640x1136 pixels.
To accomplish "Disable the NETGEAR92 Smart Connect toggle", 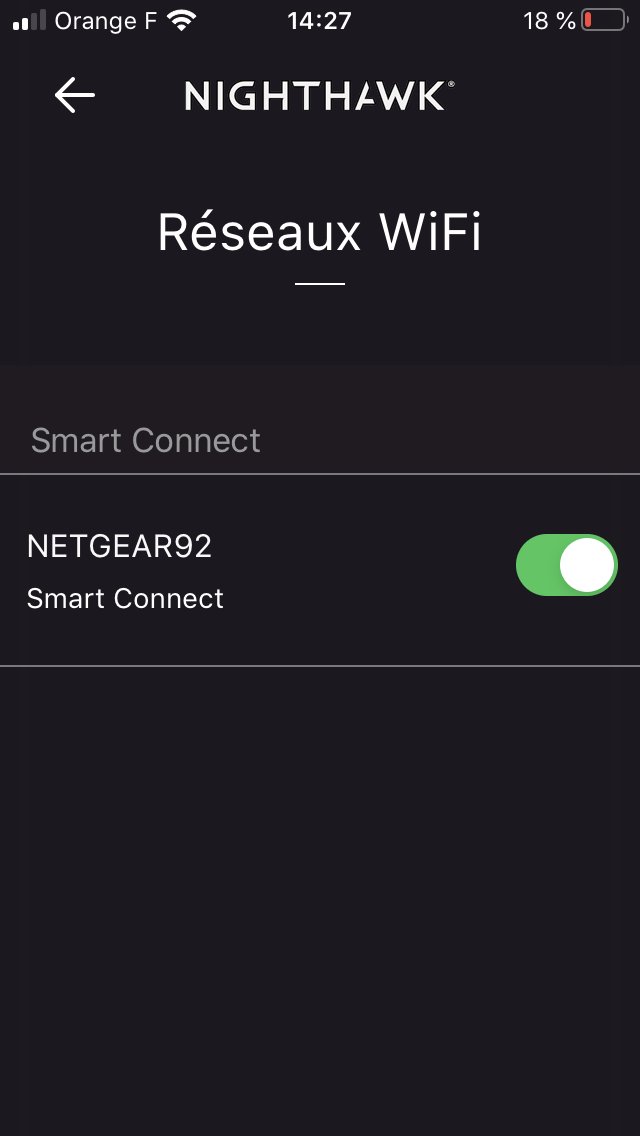I will pos(566,565).
